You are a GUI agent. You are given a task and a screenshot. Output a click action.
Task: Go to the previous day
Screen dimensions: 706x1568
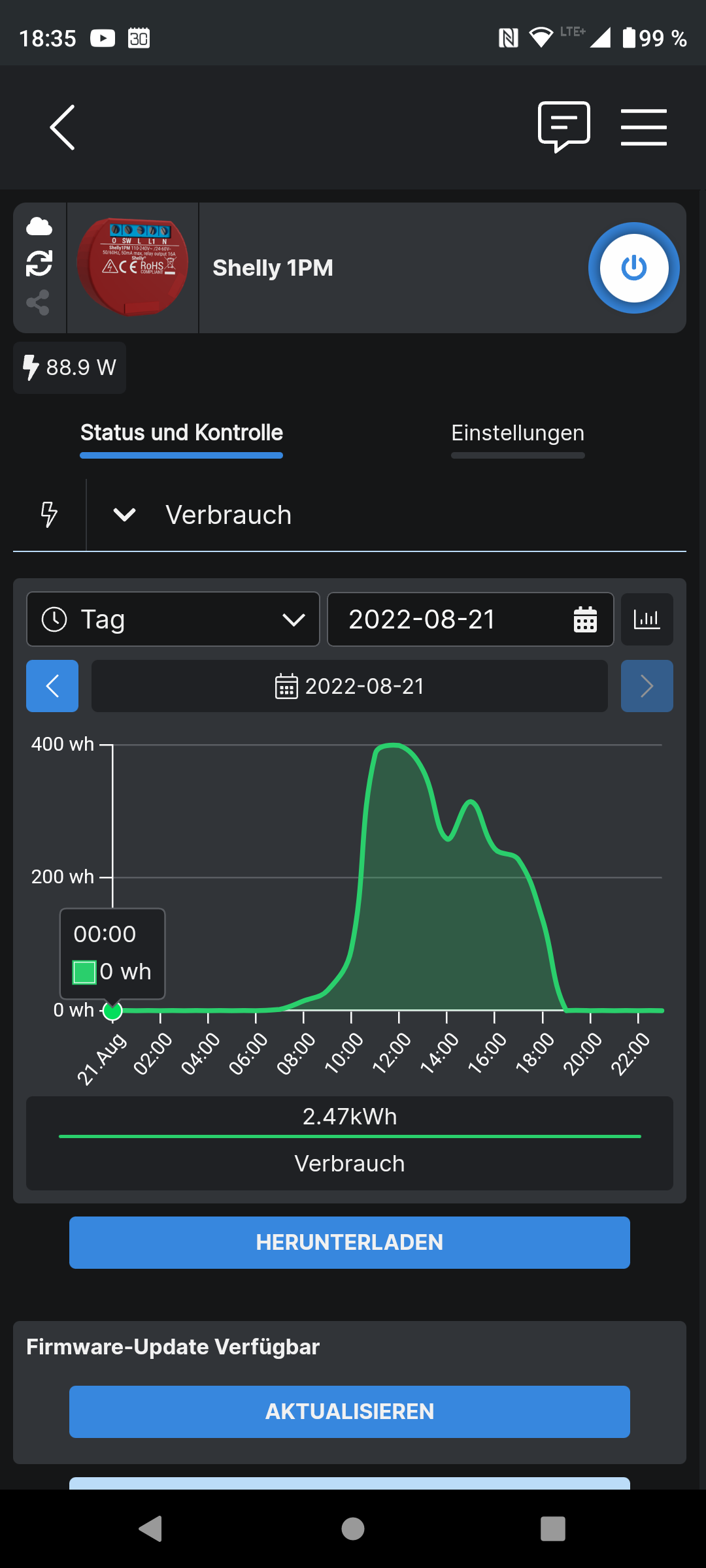[52, 686]
